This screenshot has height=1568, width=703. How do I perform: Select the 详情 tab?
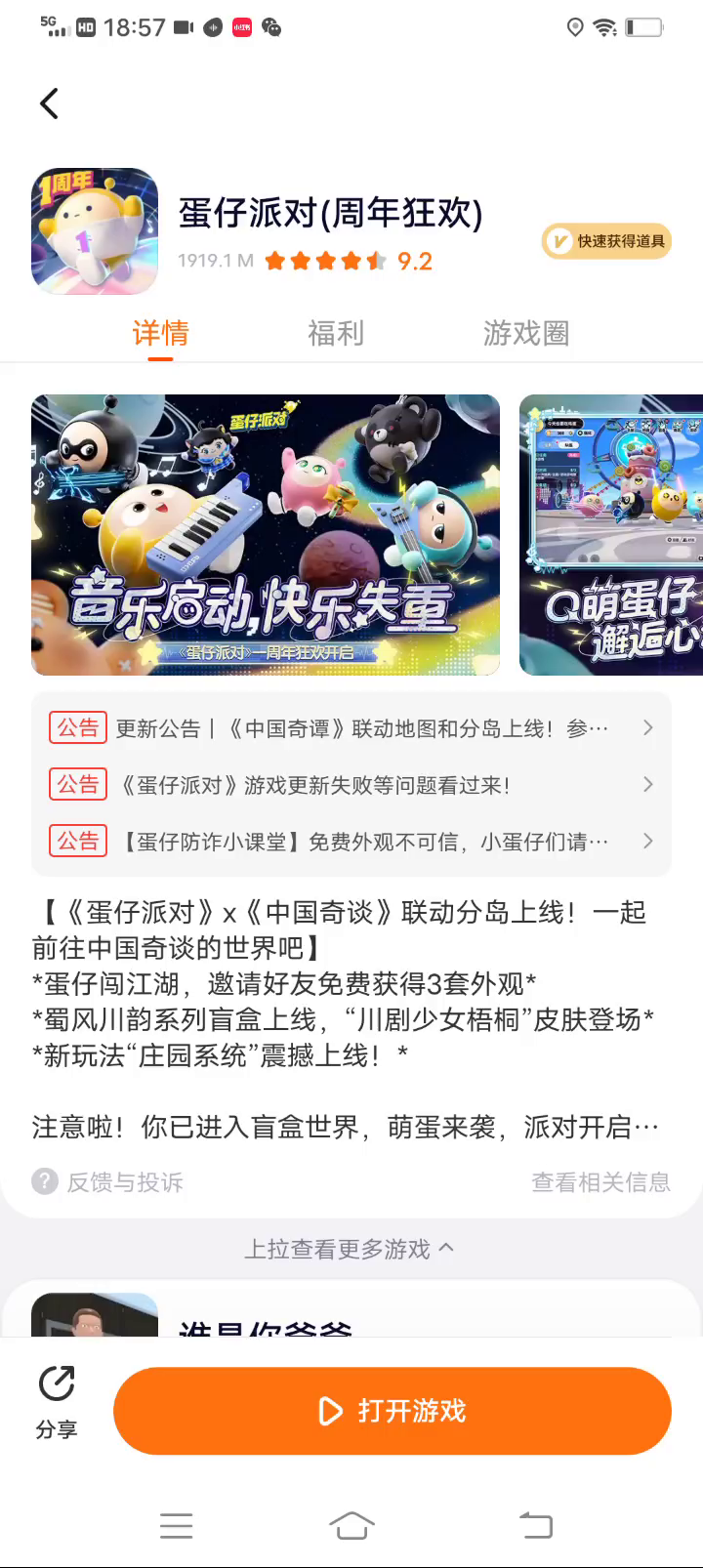click(x=160, y=333)
